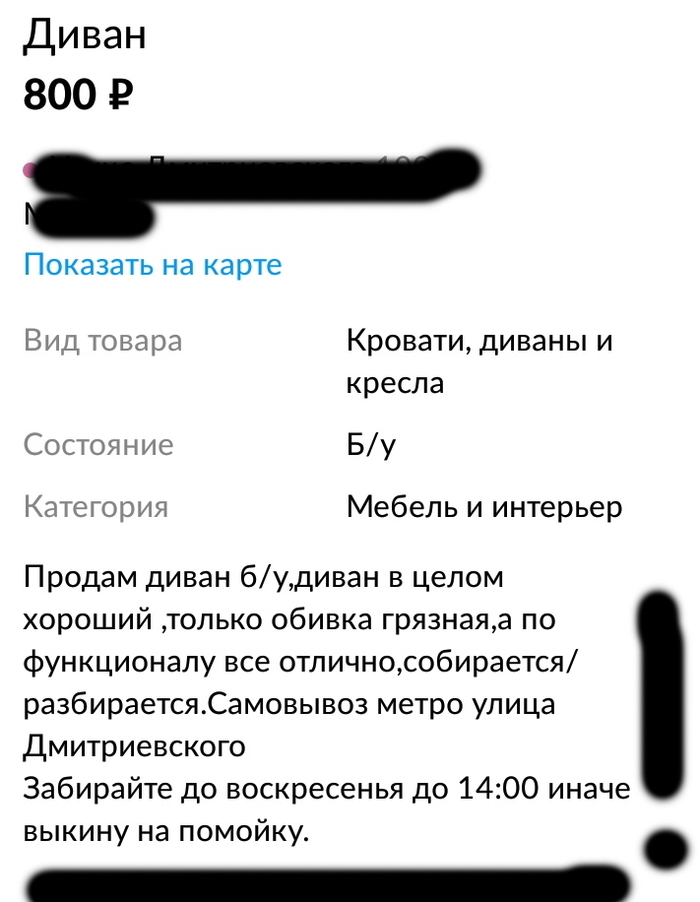Screen dimensions: 700x902
Task: Open the 'Показать на карте' map link
Action: 153,265
